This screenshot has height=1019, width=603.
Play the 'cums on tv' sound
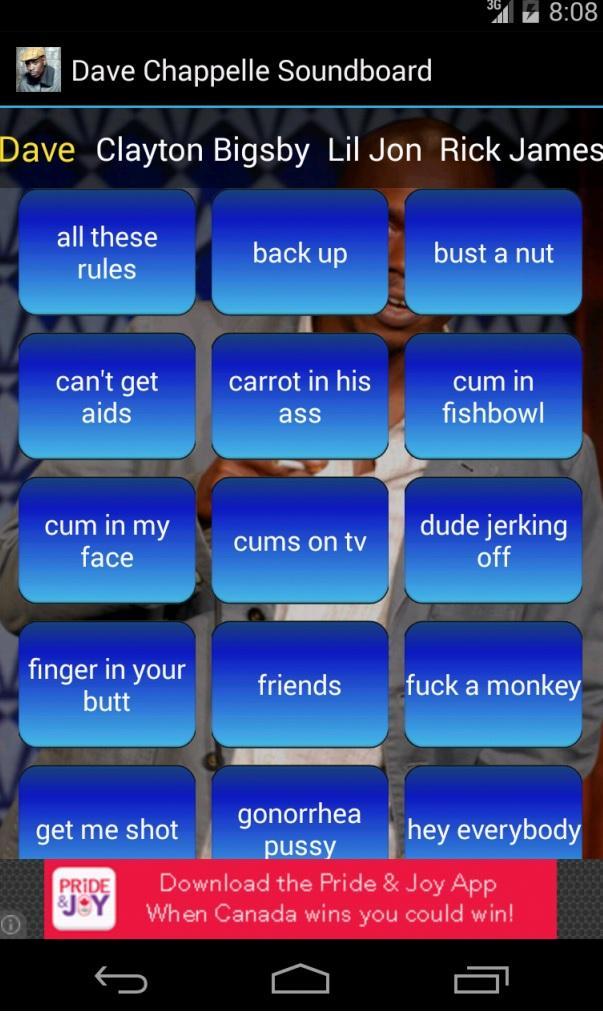[x=299, y=541]
